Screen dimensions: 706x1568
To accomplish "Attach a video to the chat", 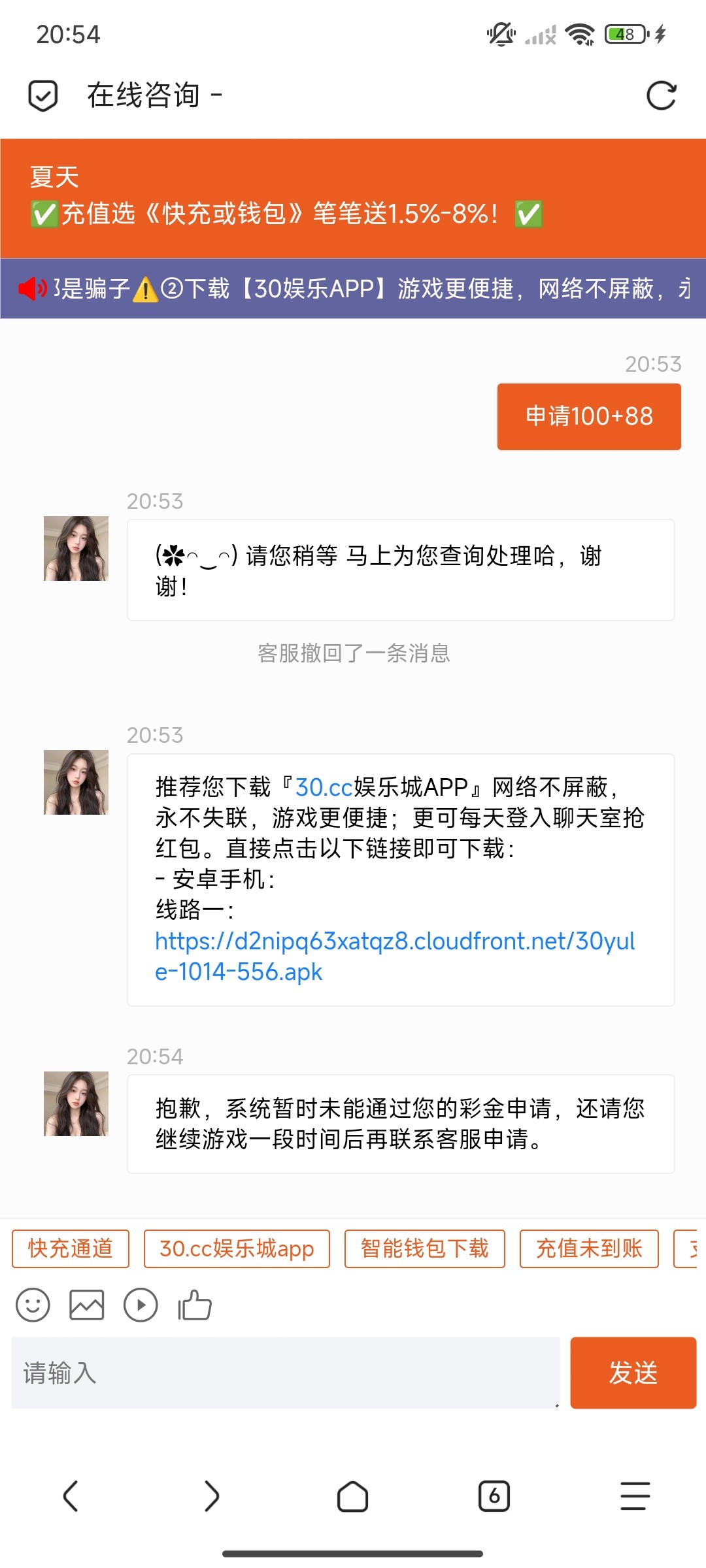I will click(x=141, y=1305).
